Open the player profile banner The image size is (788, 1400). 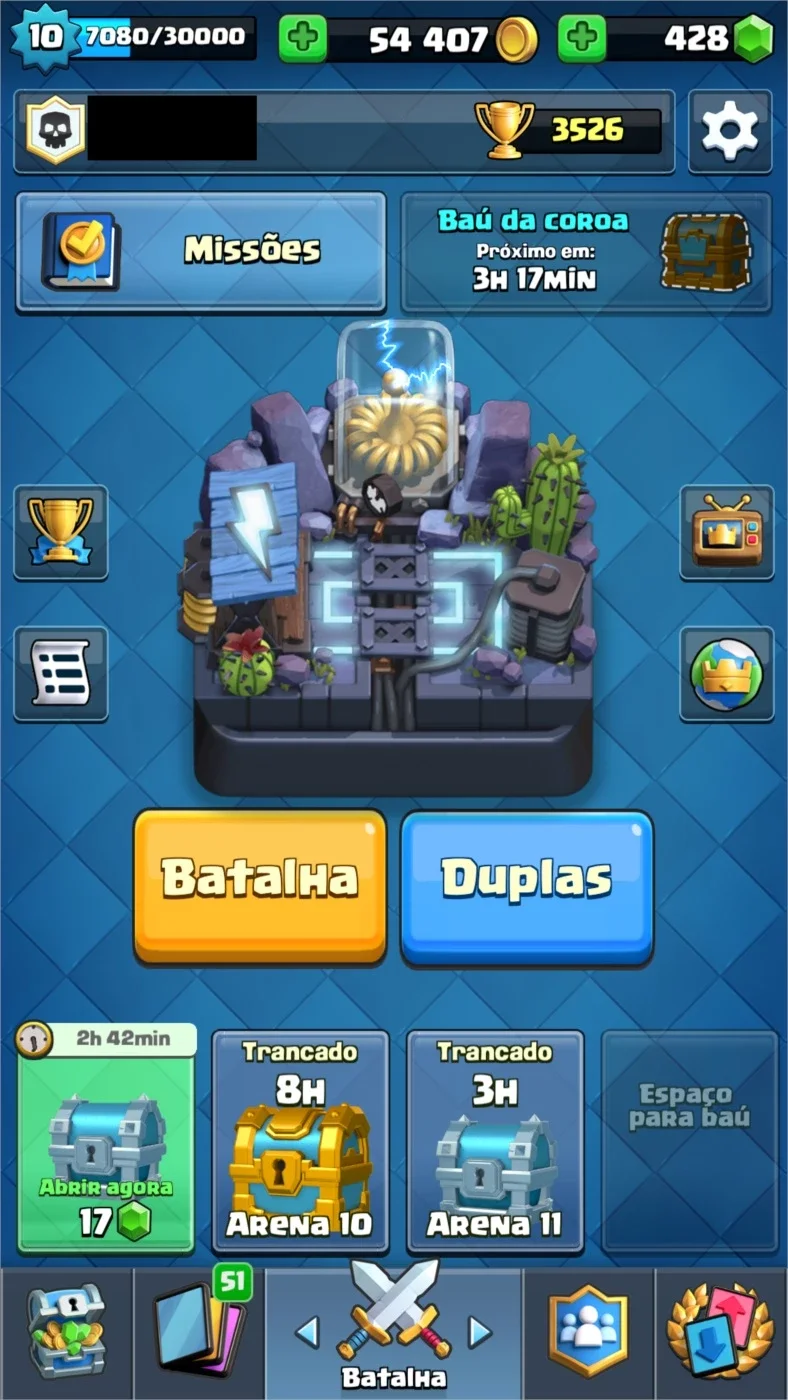(x=344, y=131)
